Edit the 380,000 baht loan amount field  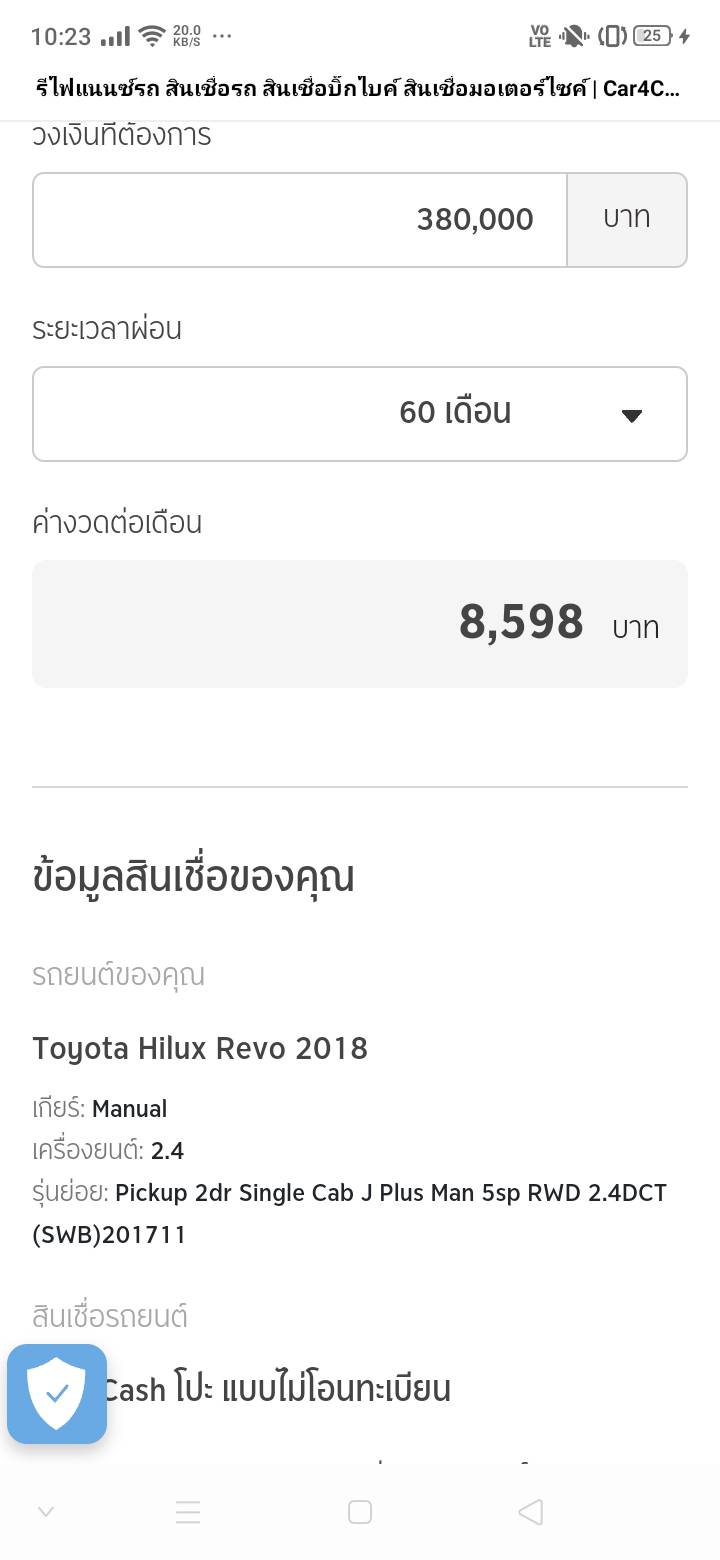(x=300, y=220)
